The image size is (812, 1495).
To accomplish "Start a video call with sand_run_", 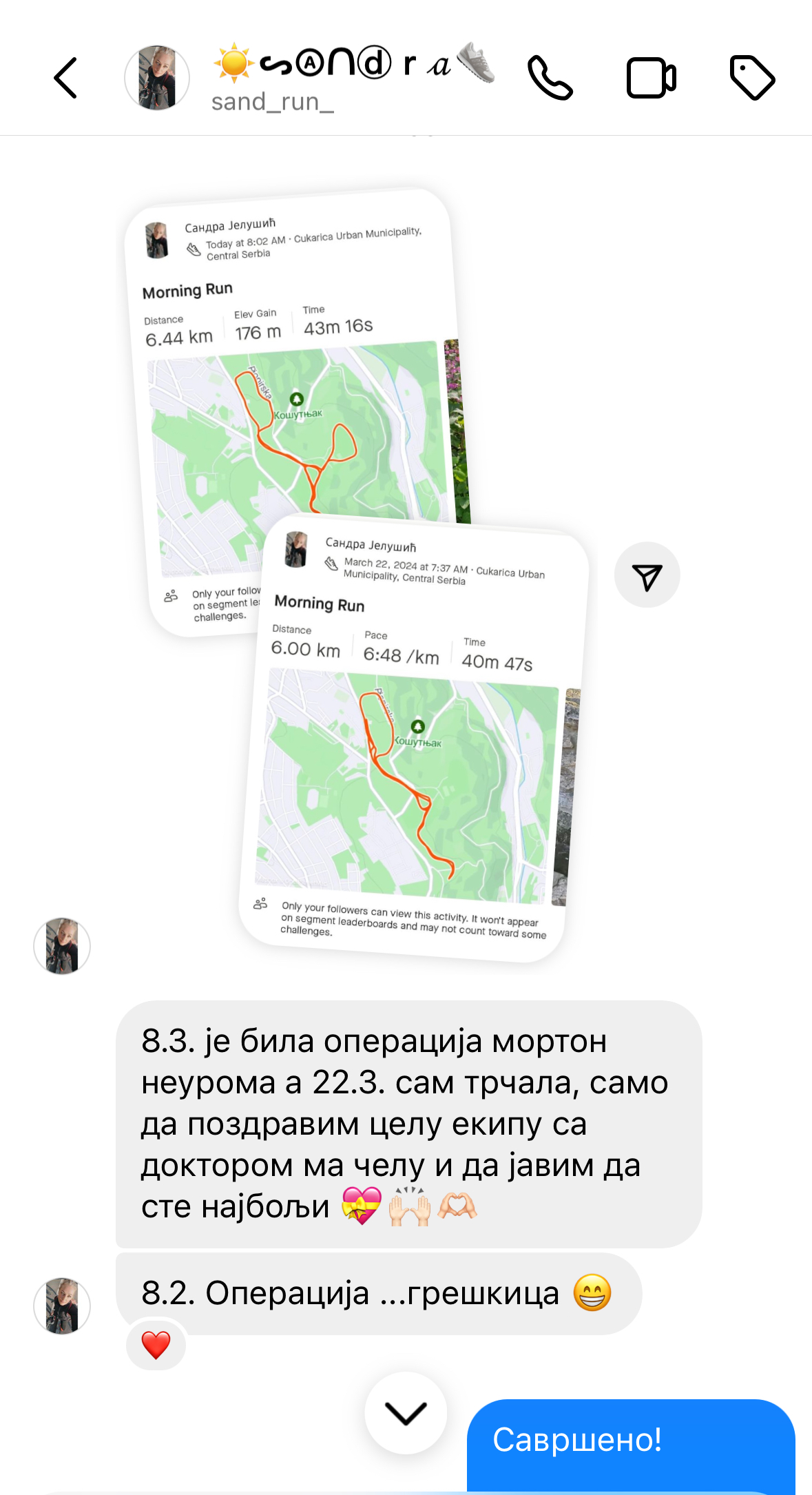I will click(651, 78).
